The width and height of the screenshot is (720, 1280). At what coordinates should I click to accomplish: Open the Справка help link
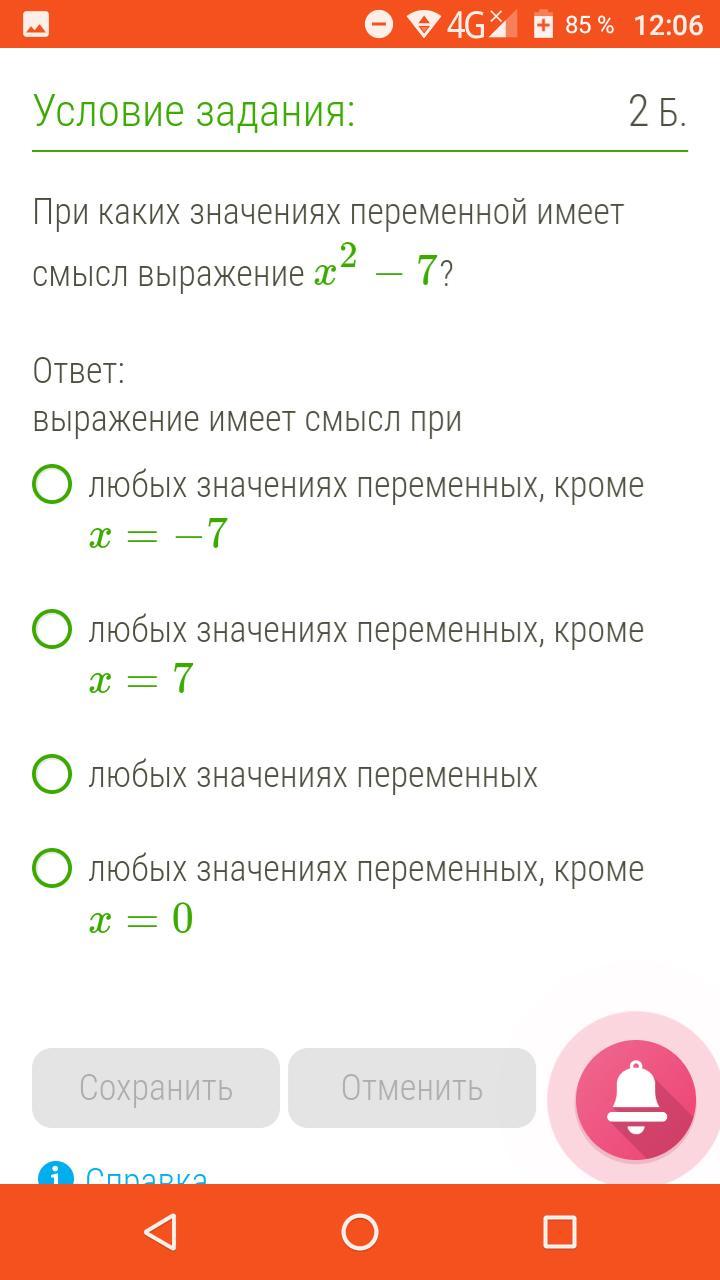146,1176
